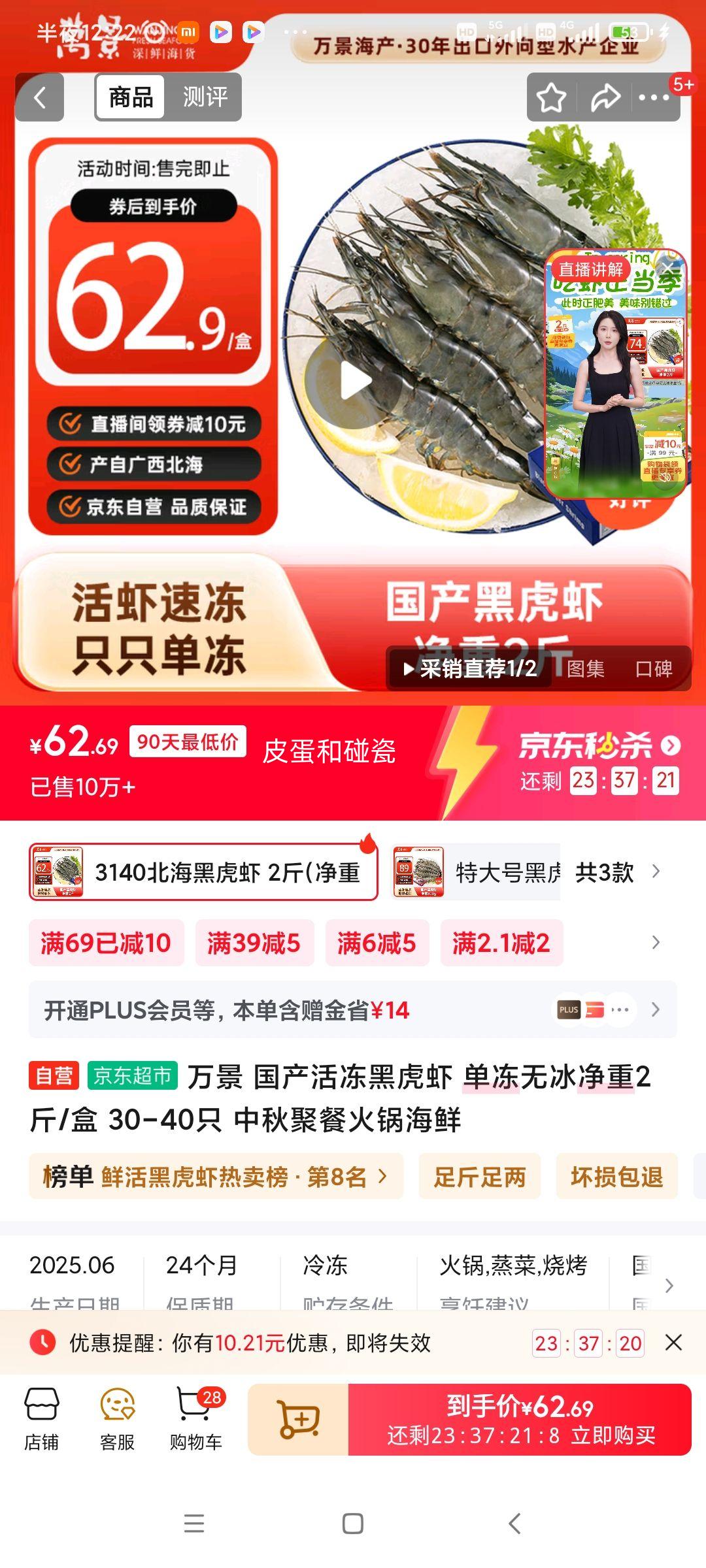Tap 立即购买 to buy at ¥62.69
Image resolution: width=706 pixels, height=1568 pixels.
[x=520, y=1419]
